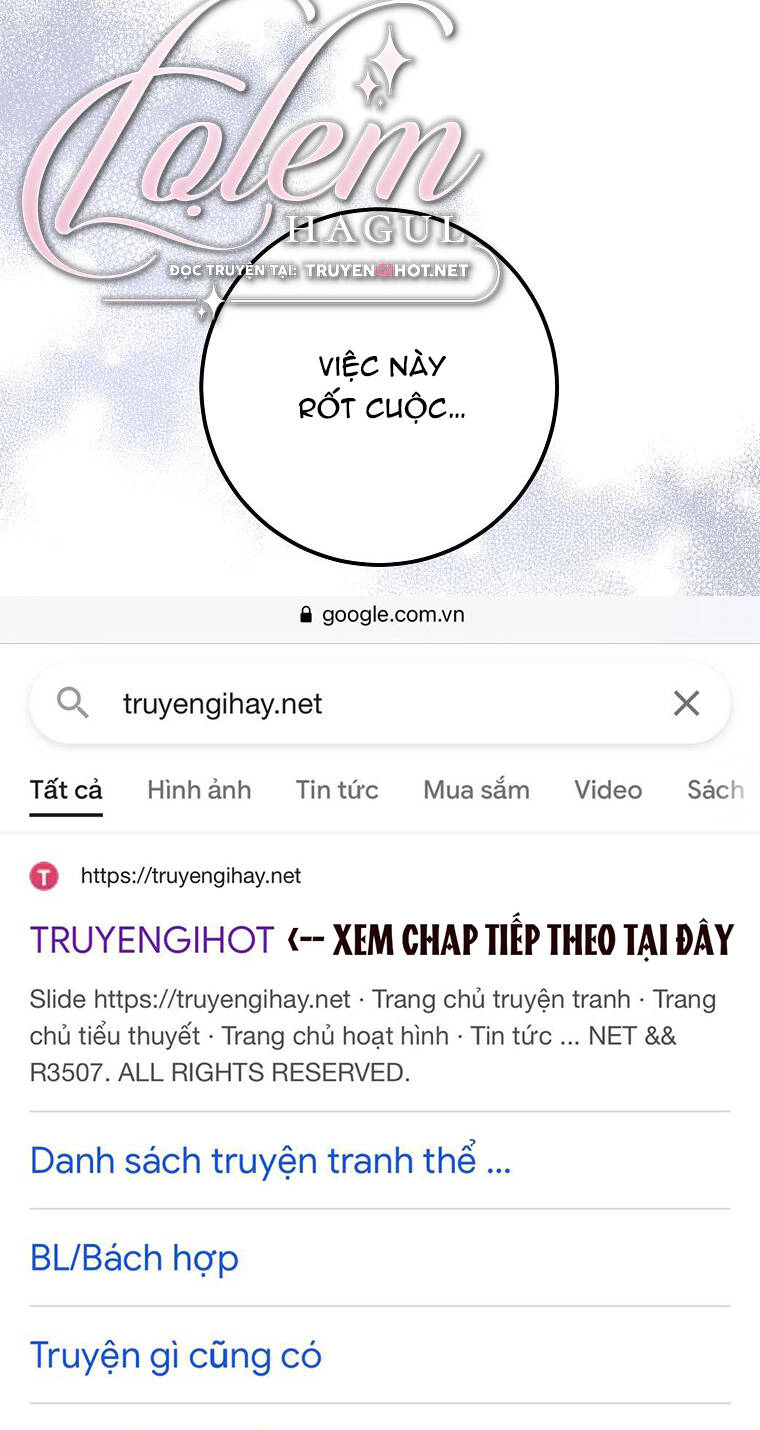Tap the https://truyengihay.net breadcrumb URL
The height and width of the screenshot is (1430, 760).
coord(192,876)
